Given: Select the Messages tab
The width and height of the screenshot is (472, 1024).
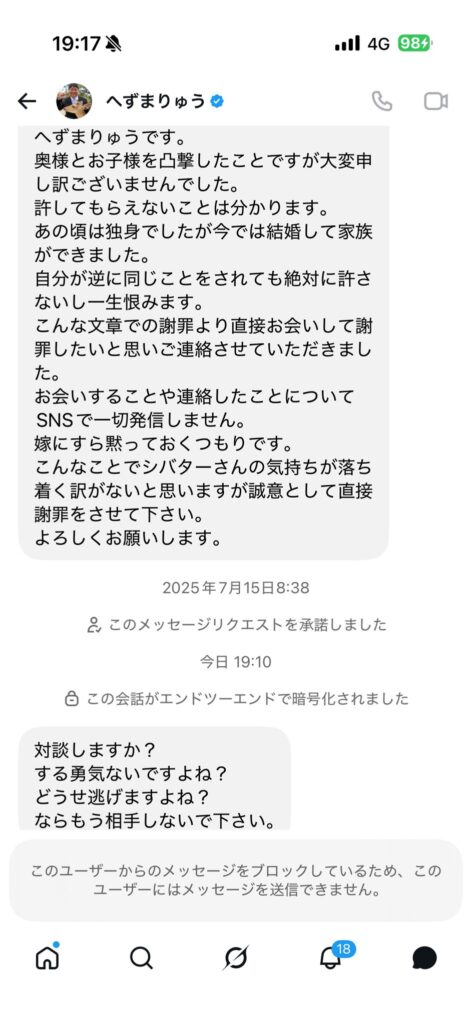Looking at the screenshot, I should (x=424, y=958).
